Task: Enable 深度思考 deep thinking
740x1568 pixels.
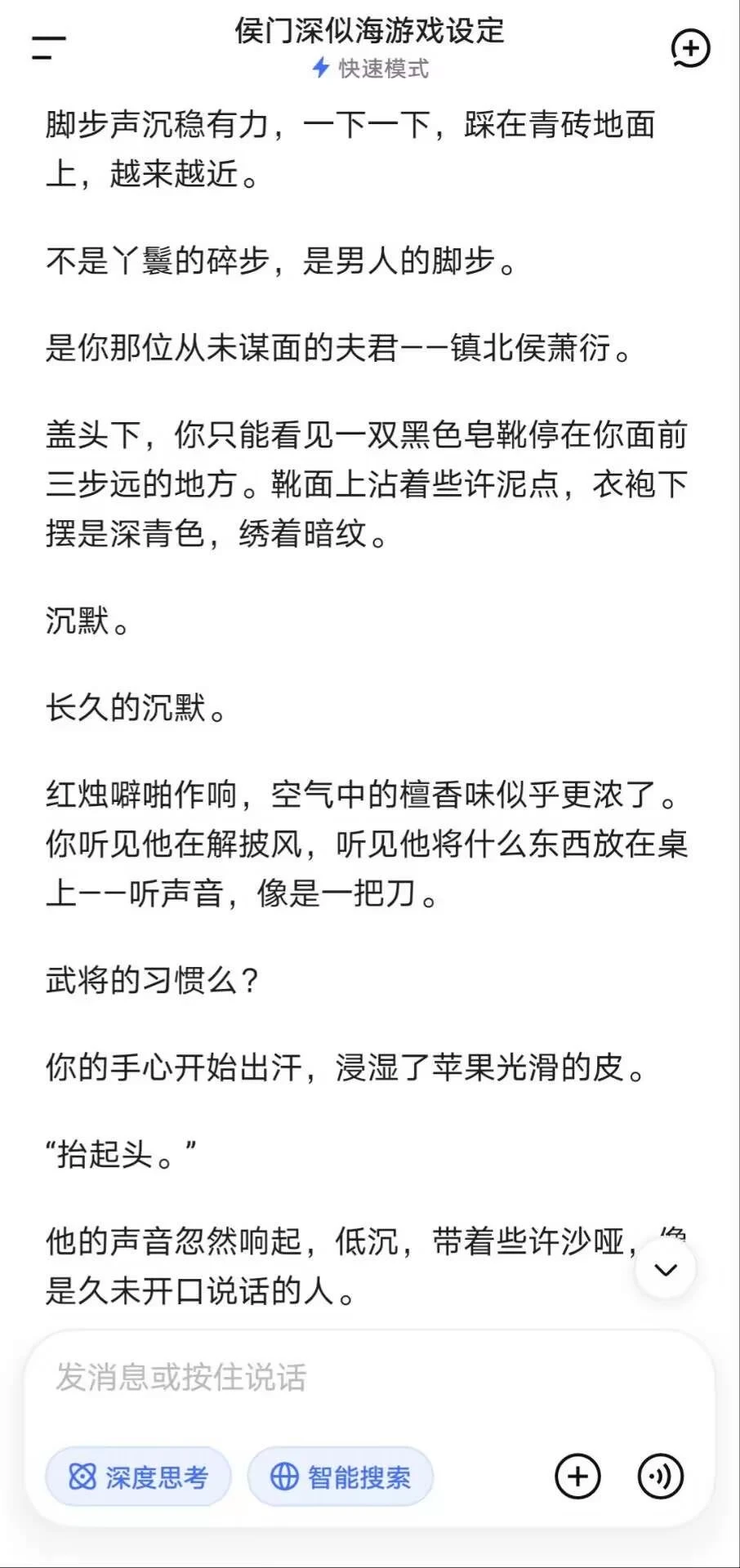Action: pyautogui.click(x=138, y=1477)
